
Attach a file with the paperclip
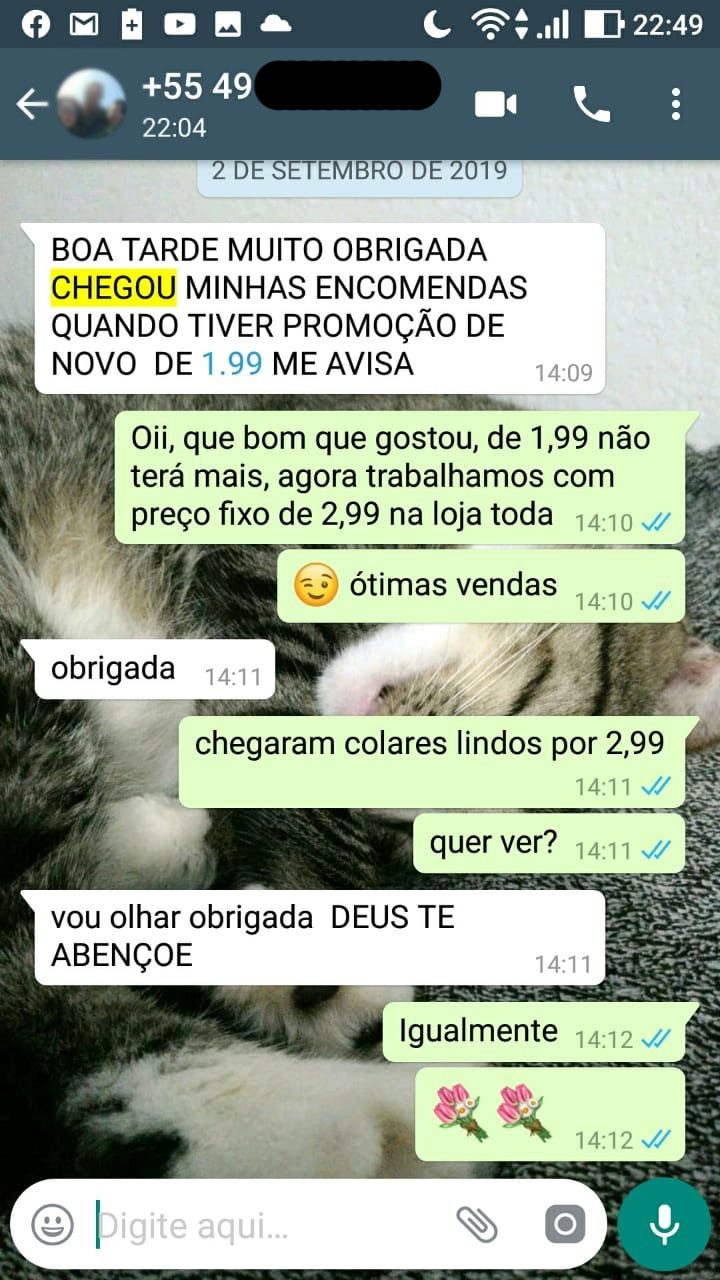(477, 1224)
